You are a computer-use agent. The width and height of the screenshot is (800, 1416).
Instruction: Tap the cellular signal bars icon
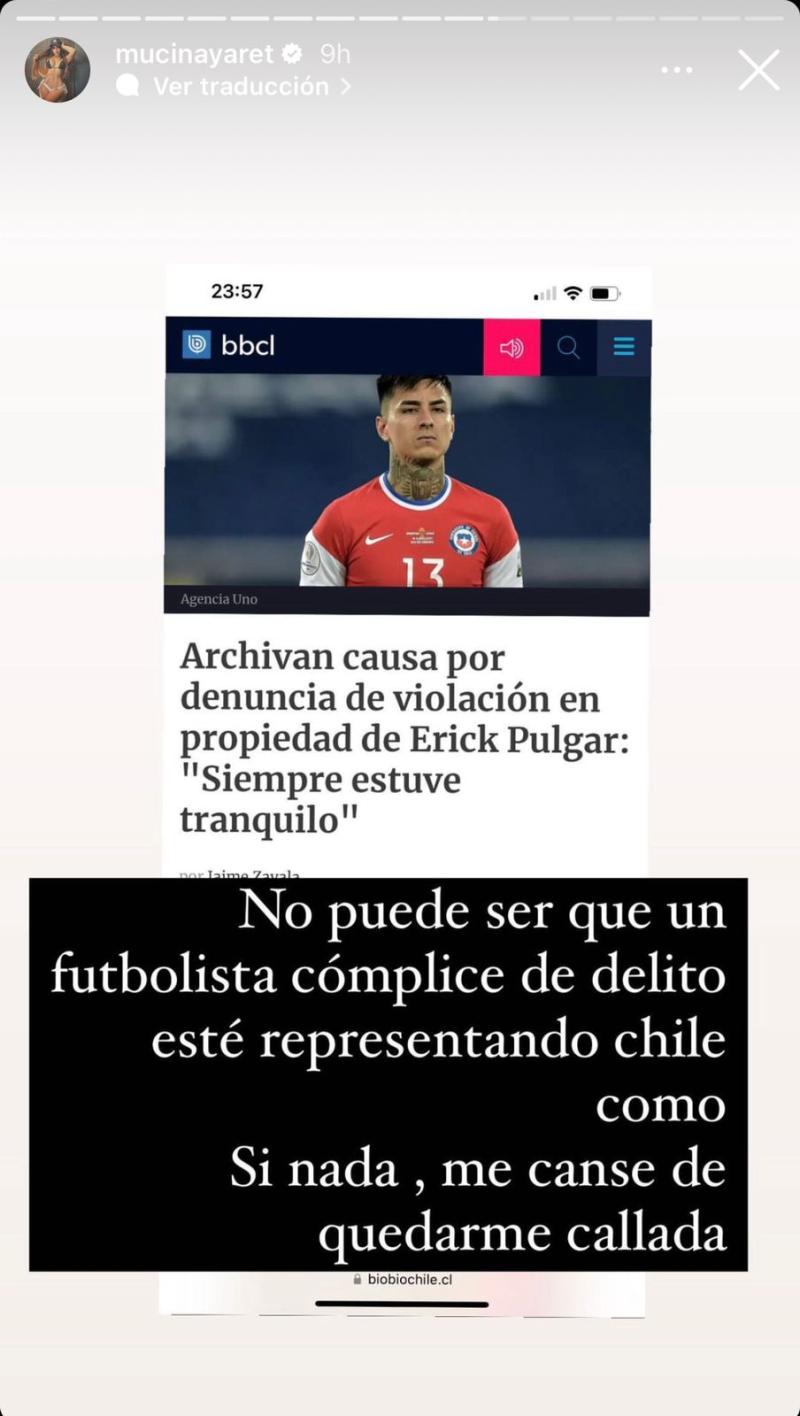[x=543, y=292]
